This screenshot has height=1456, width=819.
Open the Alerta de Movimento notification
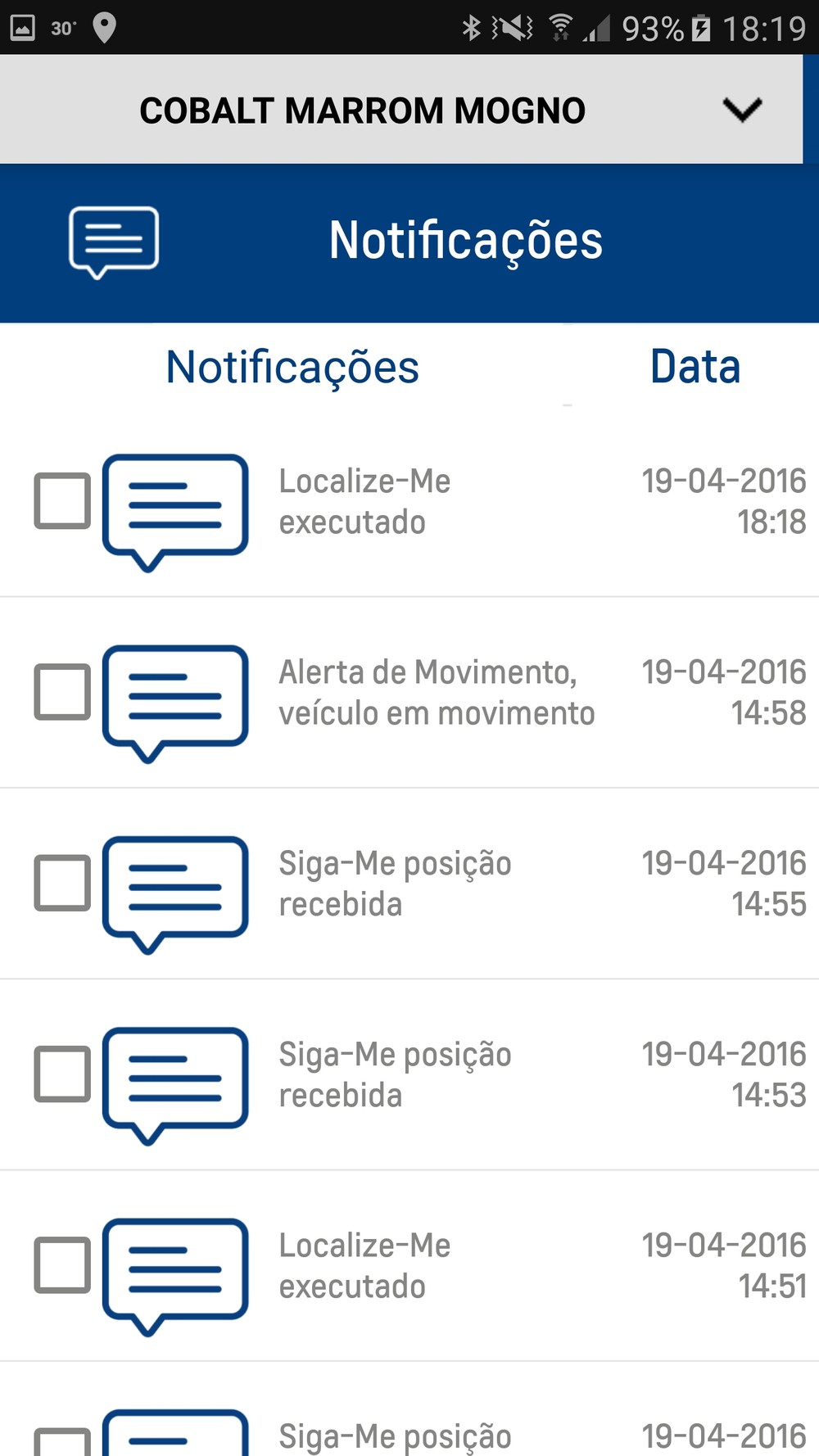tap(436, 693)
